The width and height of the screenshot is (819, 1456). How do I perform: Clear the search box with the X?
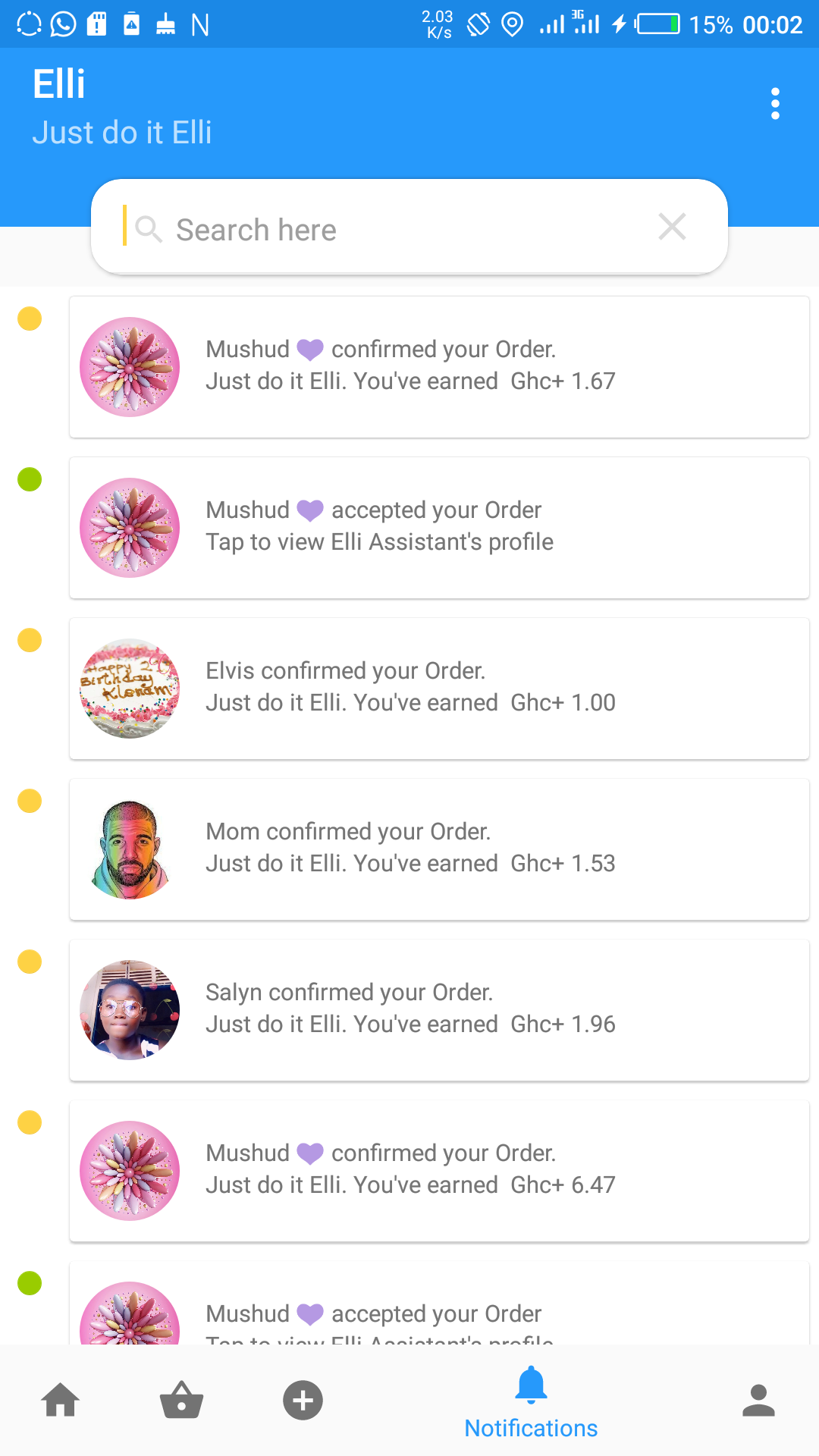click(672, 227)
